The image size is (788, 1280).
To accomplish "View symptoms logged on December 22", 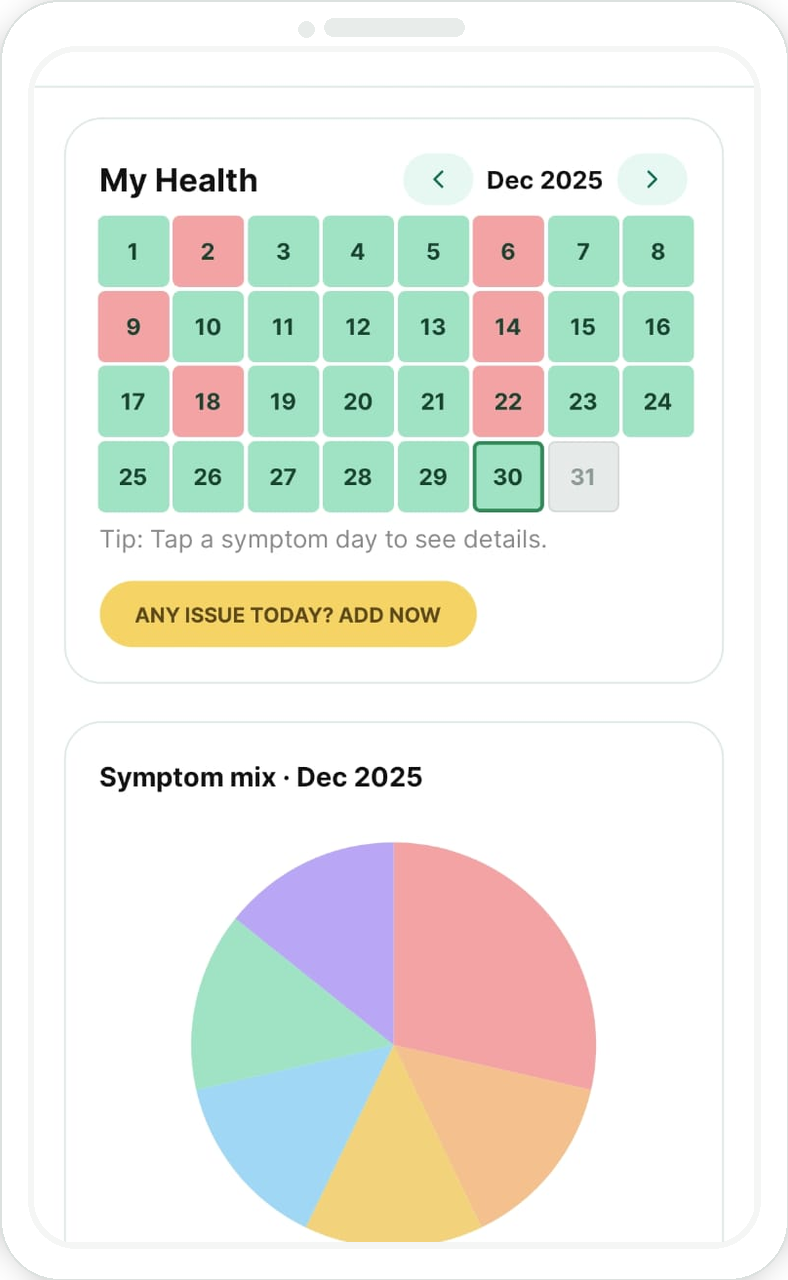I will pyautogui.click(x=508, y=401).
